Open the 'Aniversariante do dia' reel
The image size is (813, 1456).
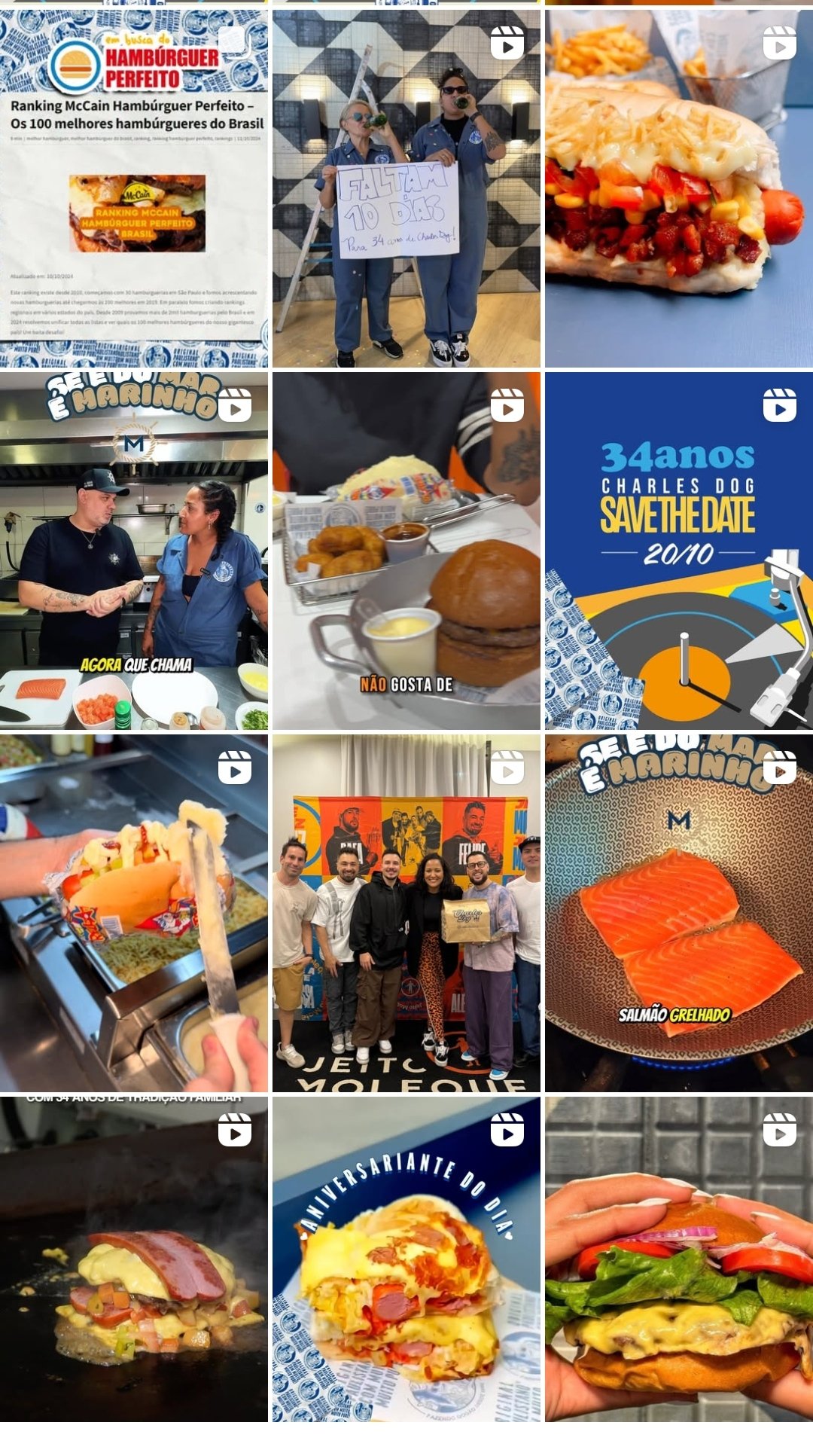click(406, 1259)
